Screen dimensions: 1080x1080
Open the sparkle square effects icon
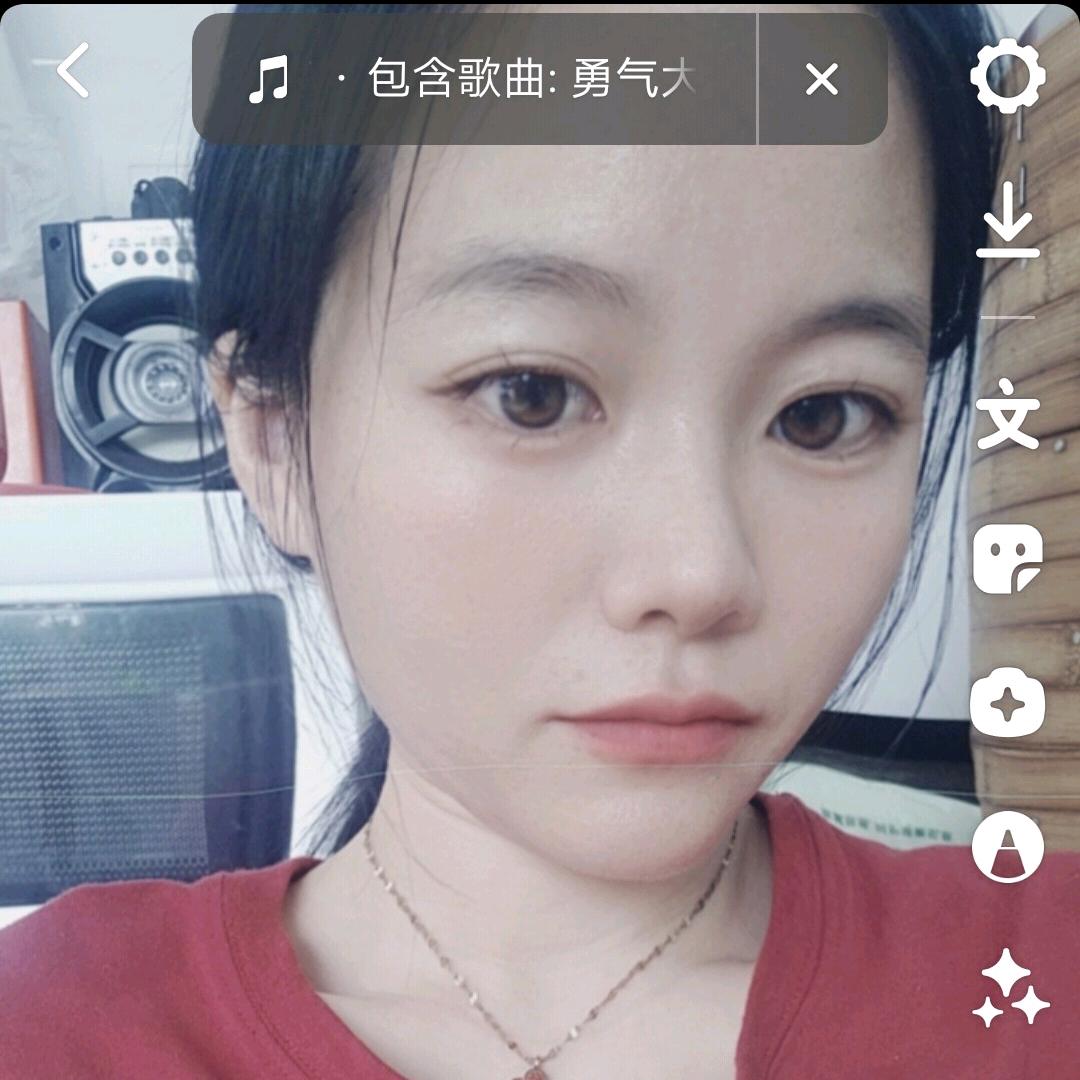(1008, 704)
